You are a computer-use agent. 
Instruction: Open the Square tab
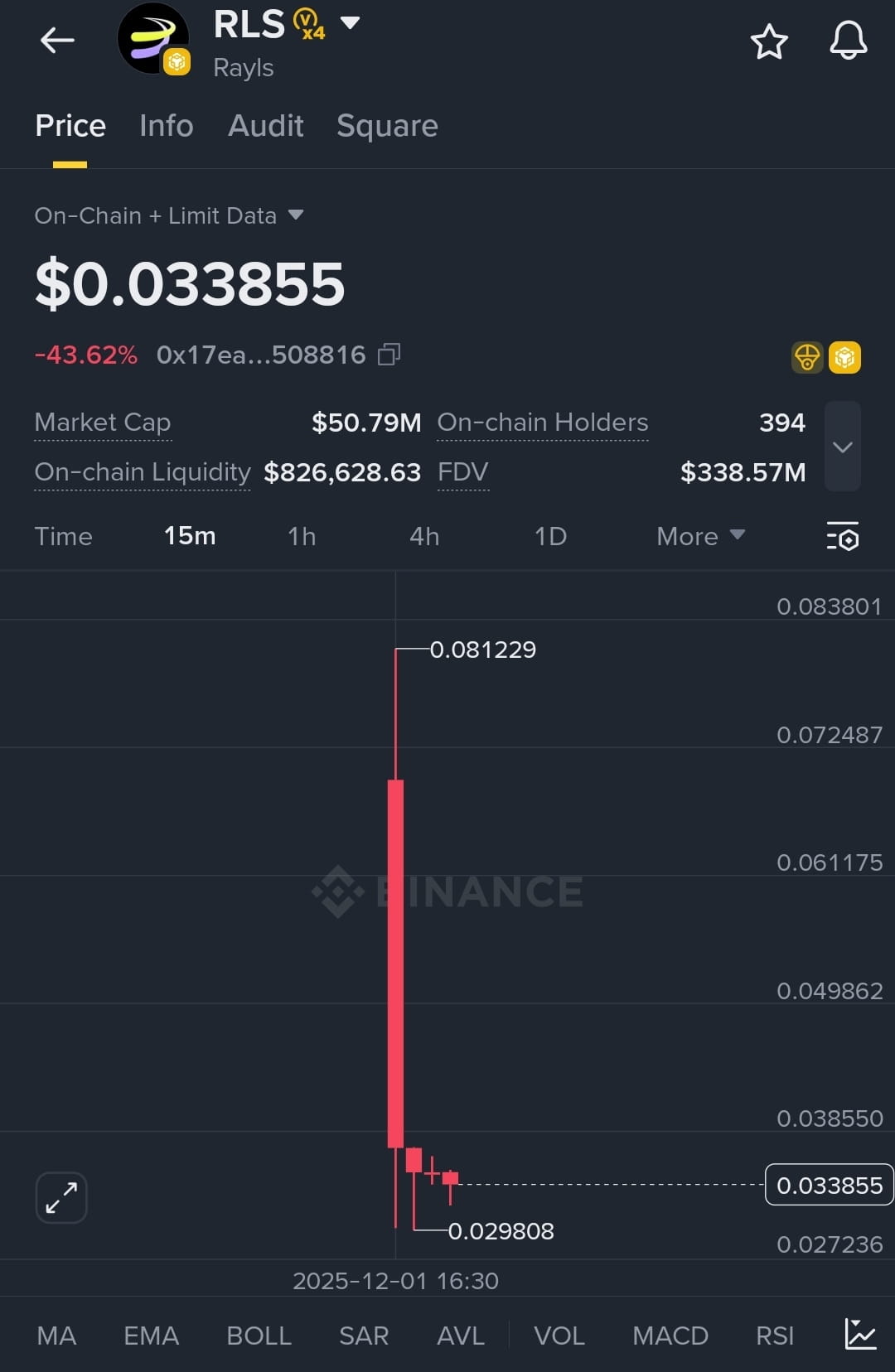[387, 126]
